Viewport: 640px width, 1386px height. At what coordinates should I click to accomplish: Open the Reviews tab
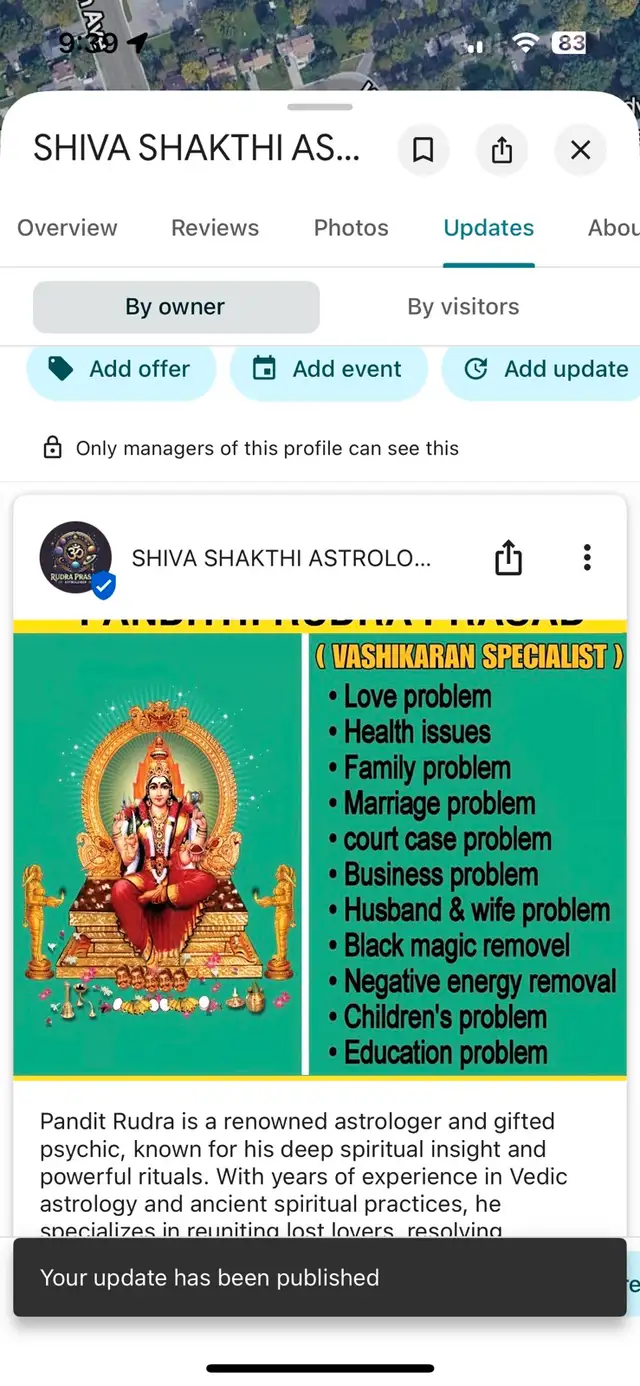click(x=215, y=228)
